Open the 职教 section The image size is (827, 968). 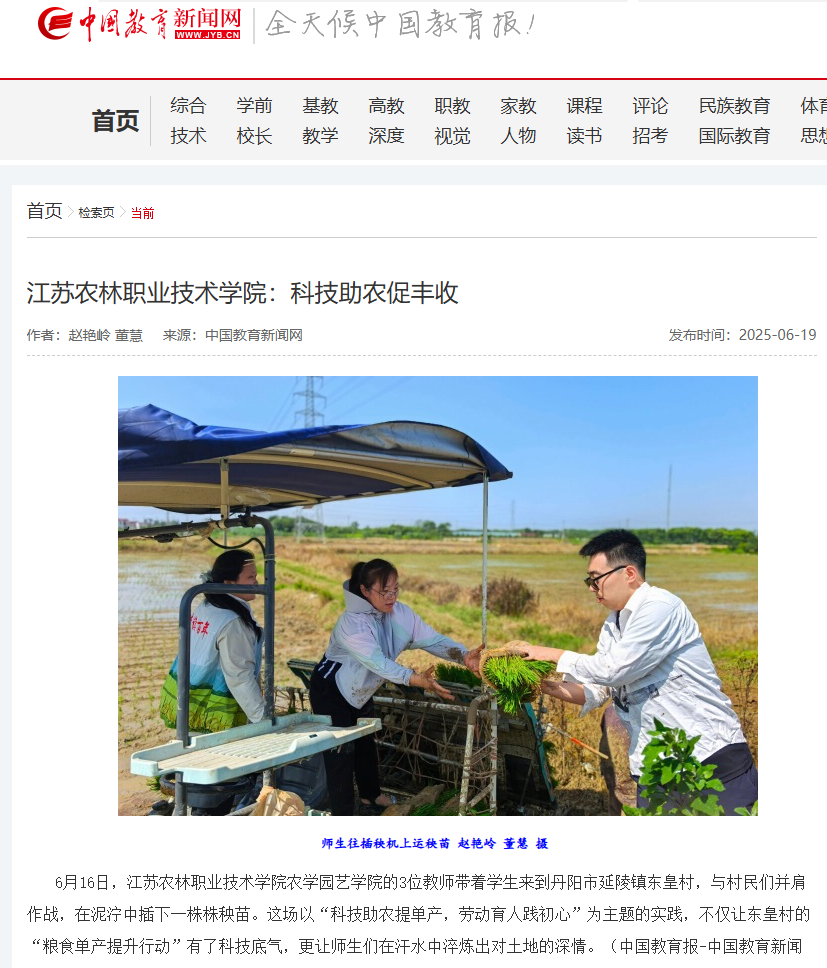pyautogui.click(x=452, y=105)
